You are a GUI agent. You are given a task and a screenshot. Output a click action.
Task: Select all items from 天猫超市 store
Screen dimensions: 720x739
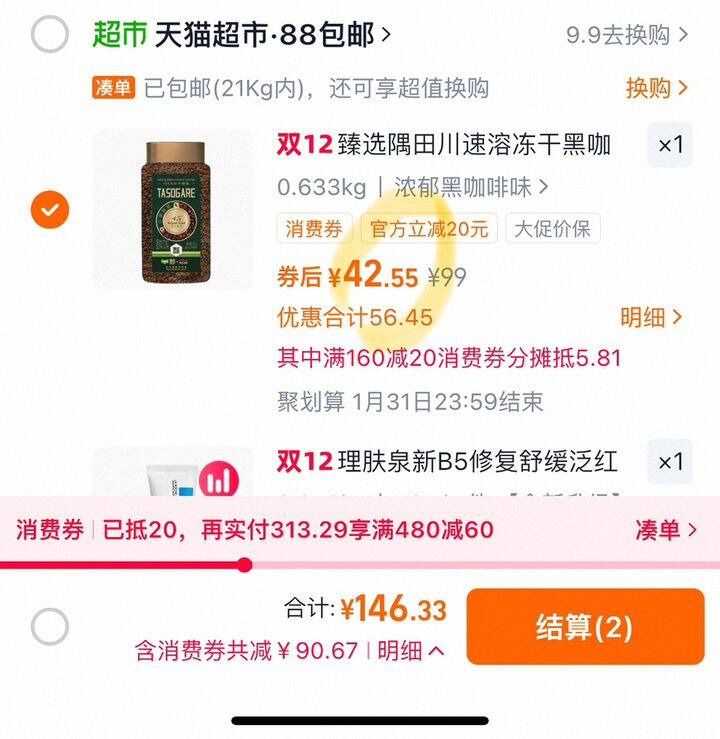coord(50,35)
